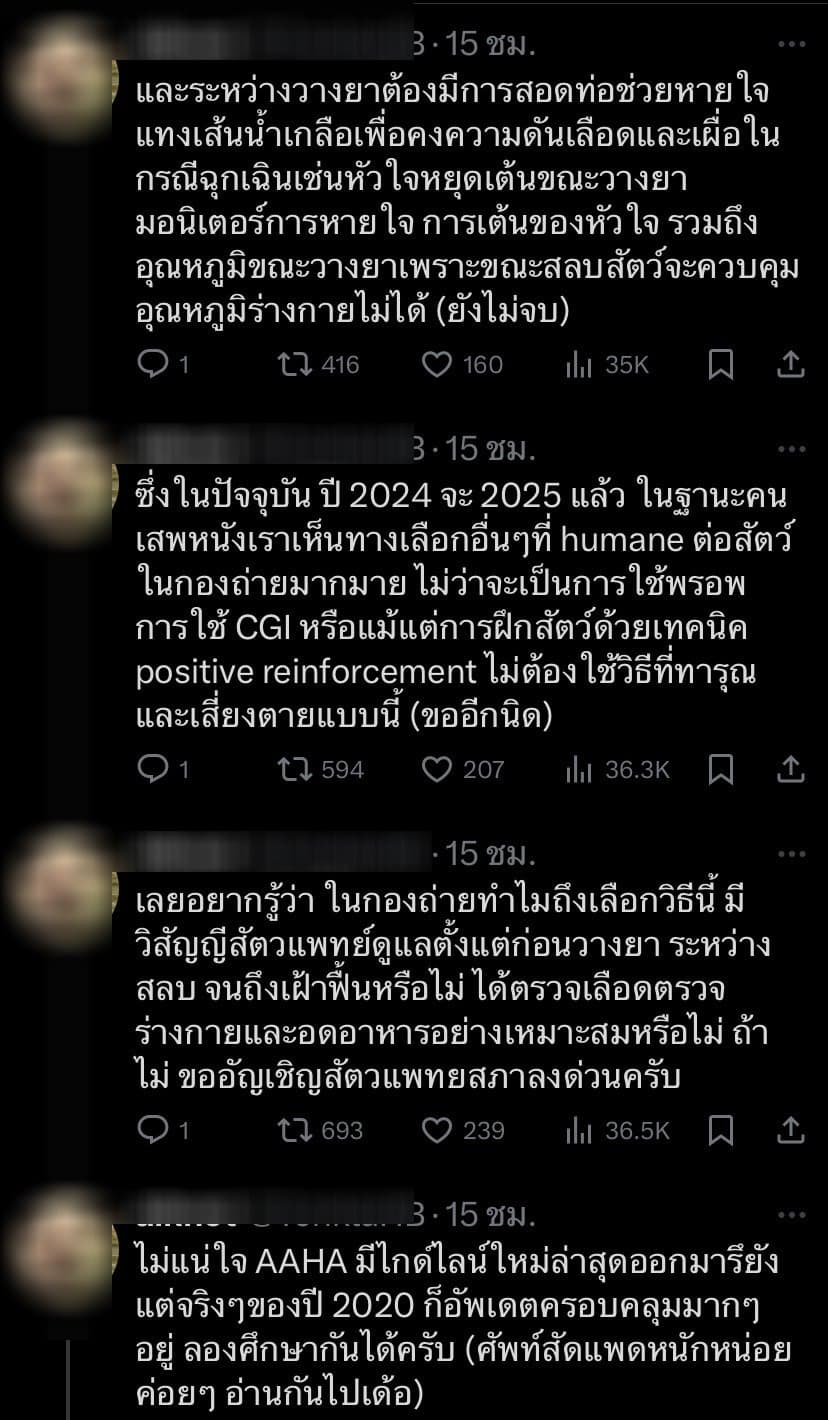The image size is (828, 1420).
Task: Reply to the tweet with 36.3K views
Action: pyautogui.click(x=152, y=769)
